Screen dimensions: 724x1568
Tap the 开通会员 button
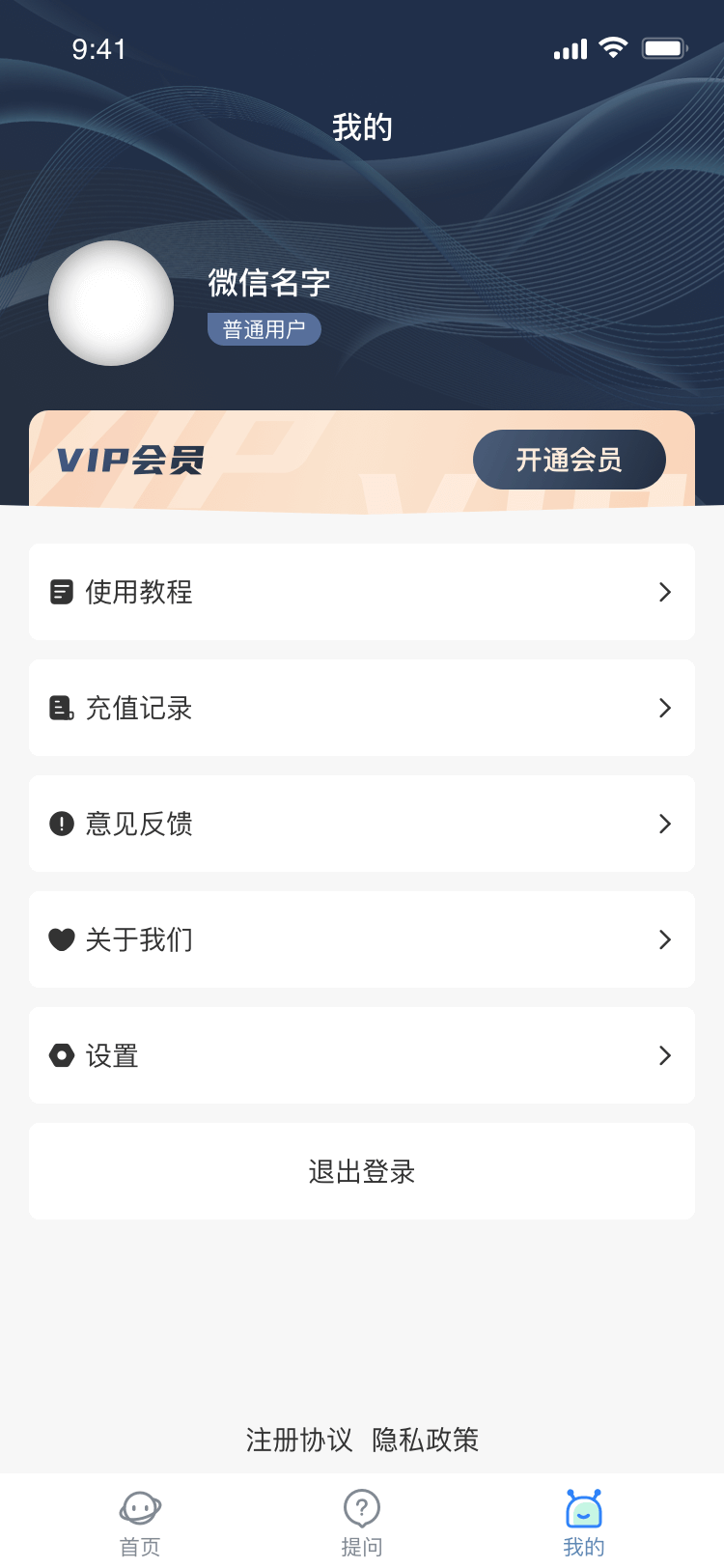[569, 460]
